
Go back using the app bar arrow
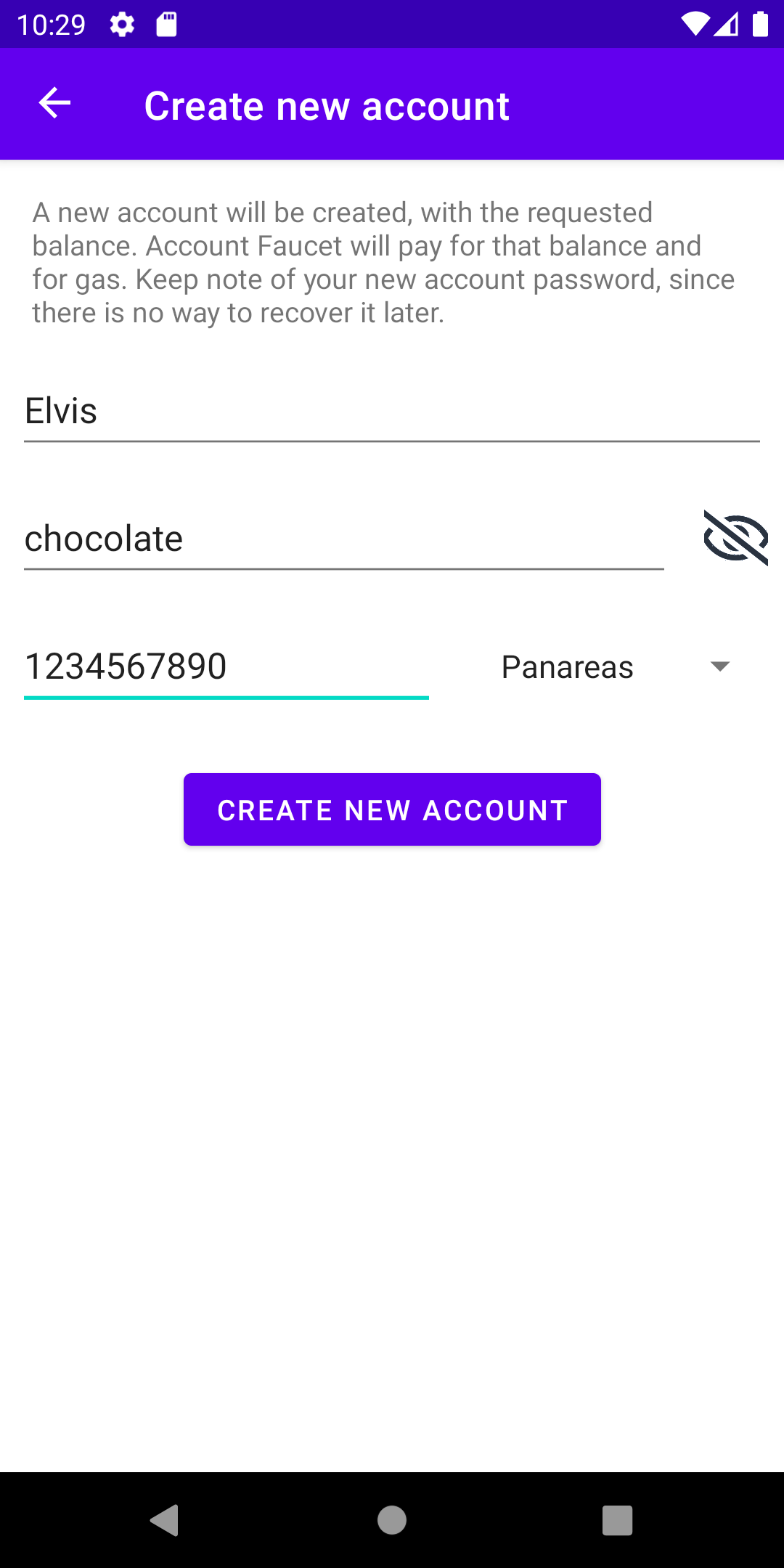point(54,103)
